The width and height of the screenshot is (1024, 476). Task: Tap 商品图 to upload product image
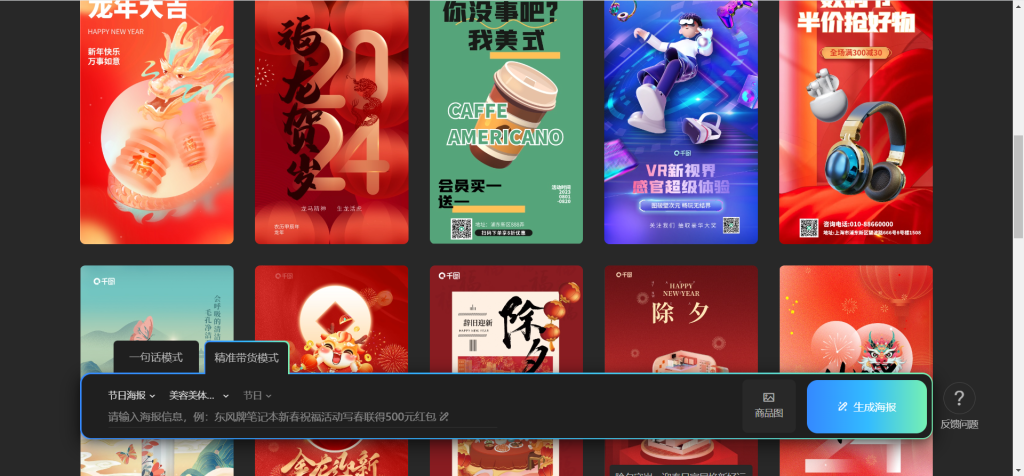coord(768,405)
